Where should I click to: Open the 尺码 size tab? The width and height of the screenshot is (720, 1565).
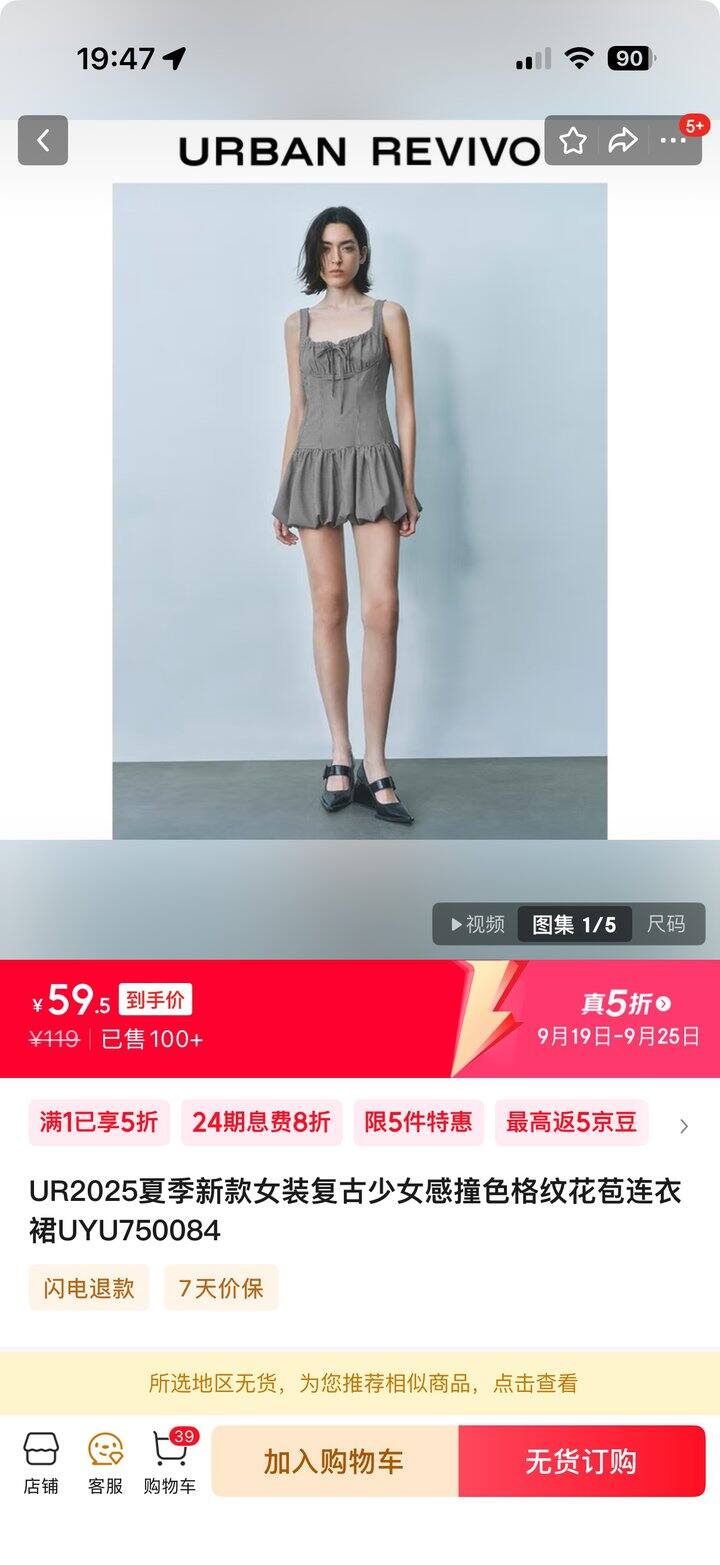tap(666, 924)
